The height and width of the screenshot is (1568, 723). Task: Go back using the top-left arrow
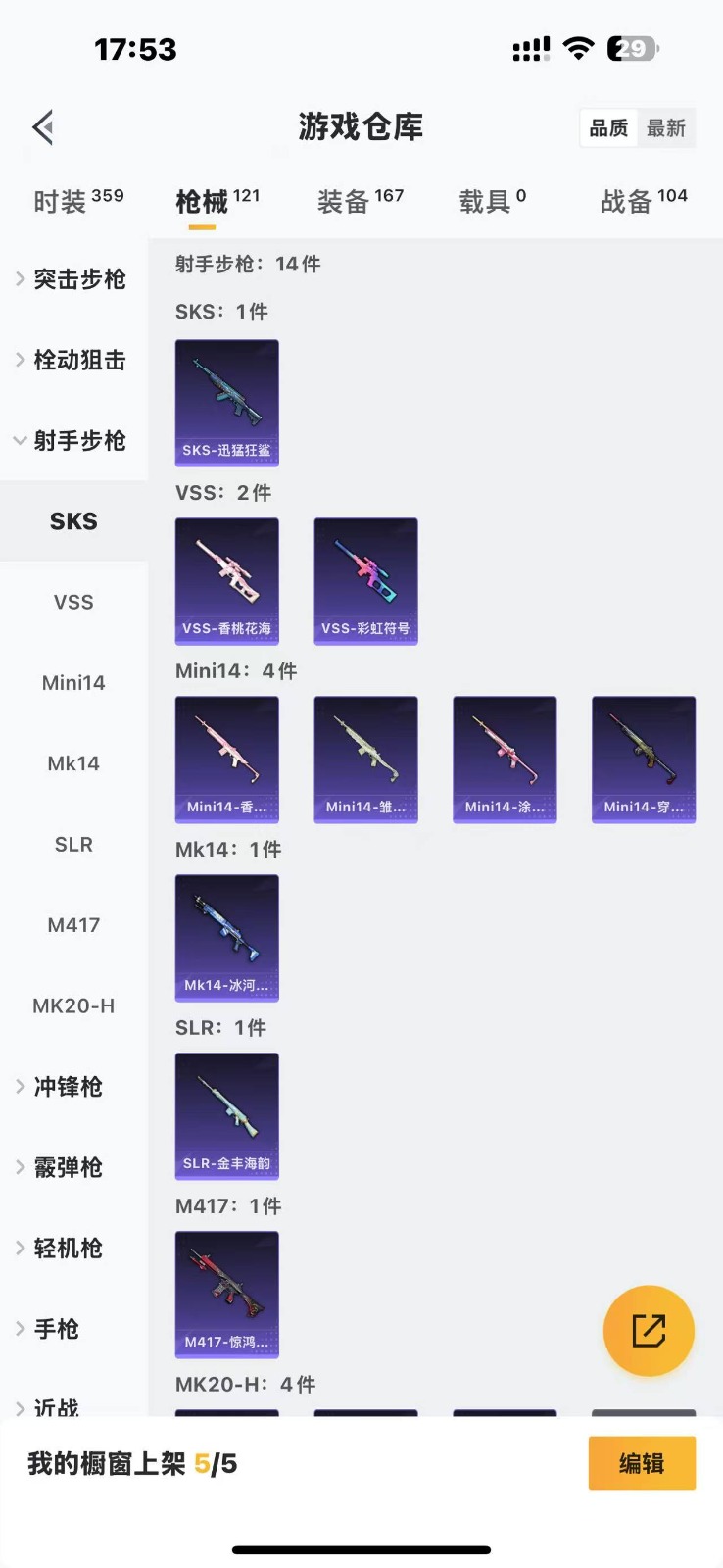point(43,127)
